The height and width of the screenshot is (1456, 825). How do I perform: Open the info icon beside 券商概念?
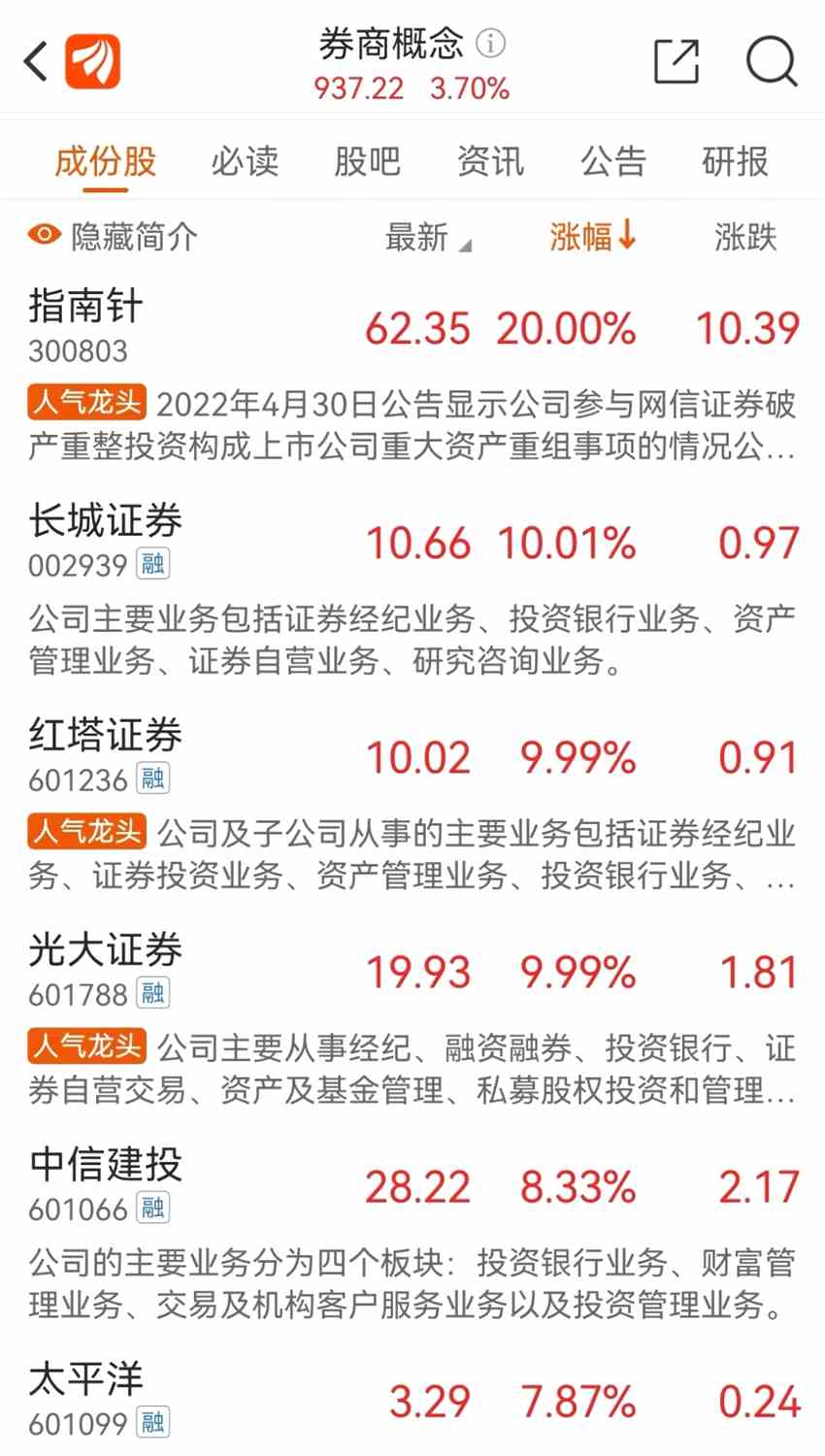pos(491,44)
